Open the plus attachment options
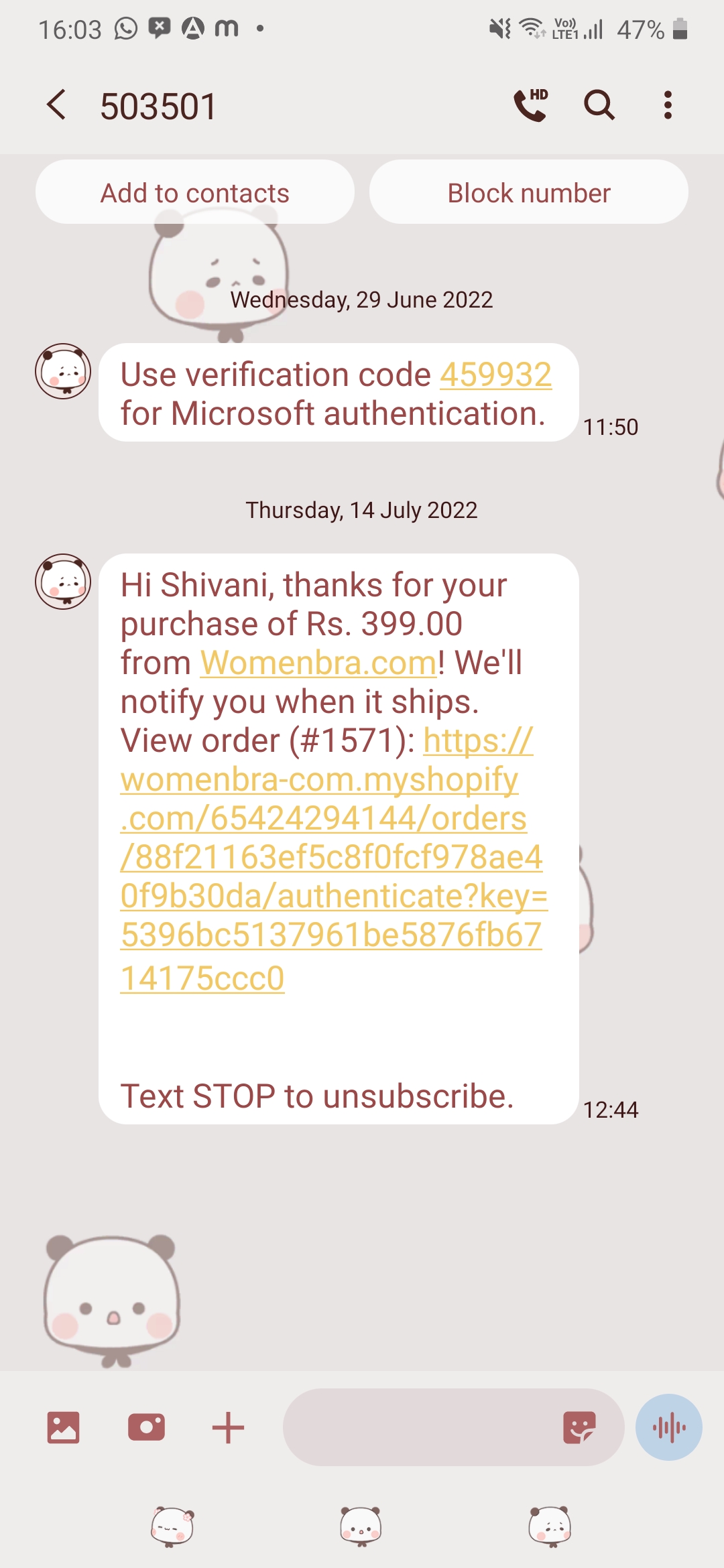724x1568 pixels. pyautogui.click(x=228, y=1427)
